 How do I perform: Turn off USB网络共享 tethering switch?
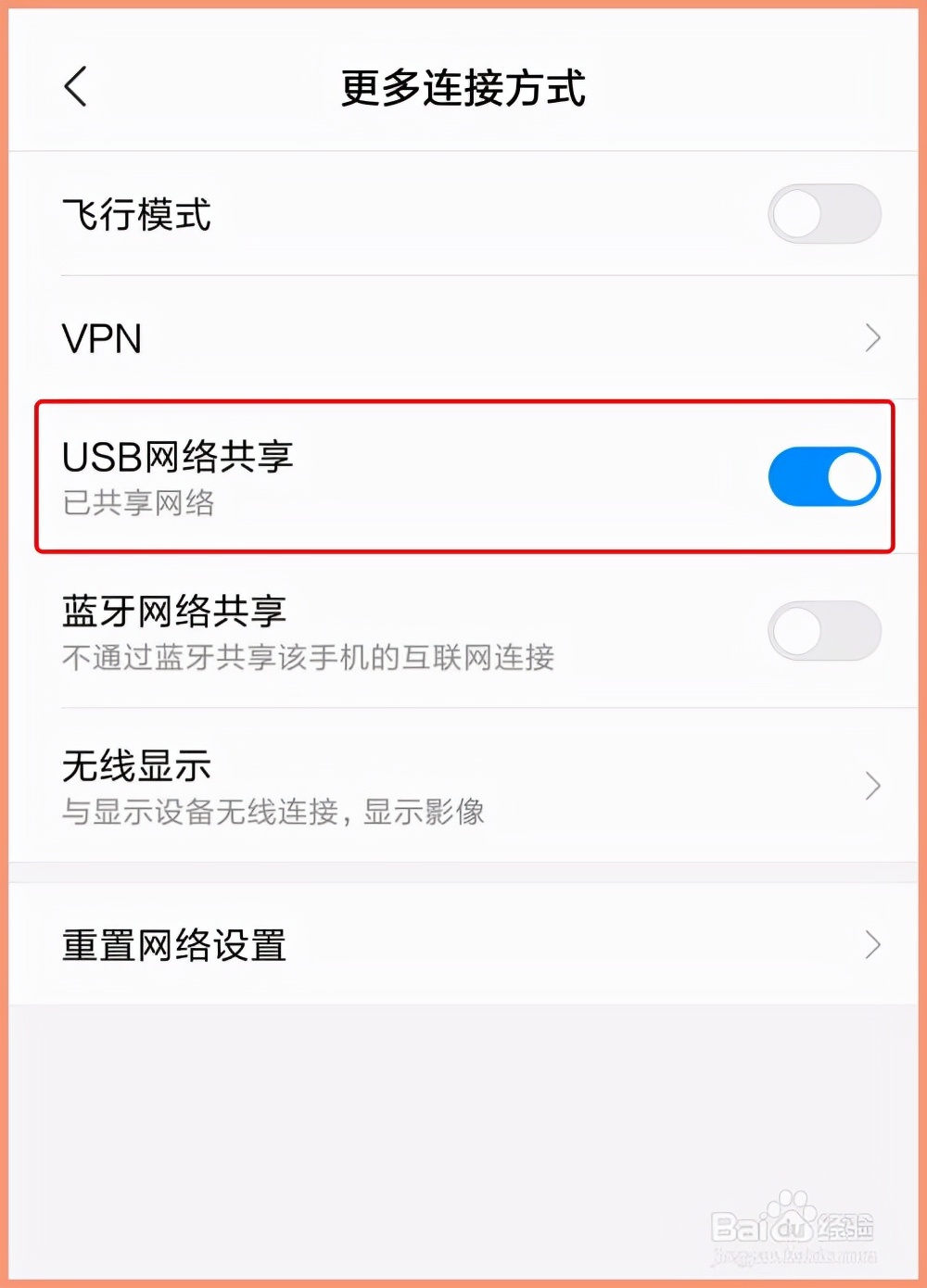pos(823,475)
